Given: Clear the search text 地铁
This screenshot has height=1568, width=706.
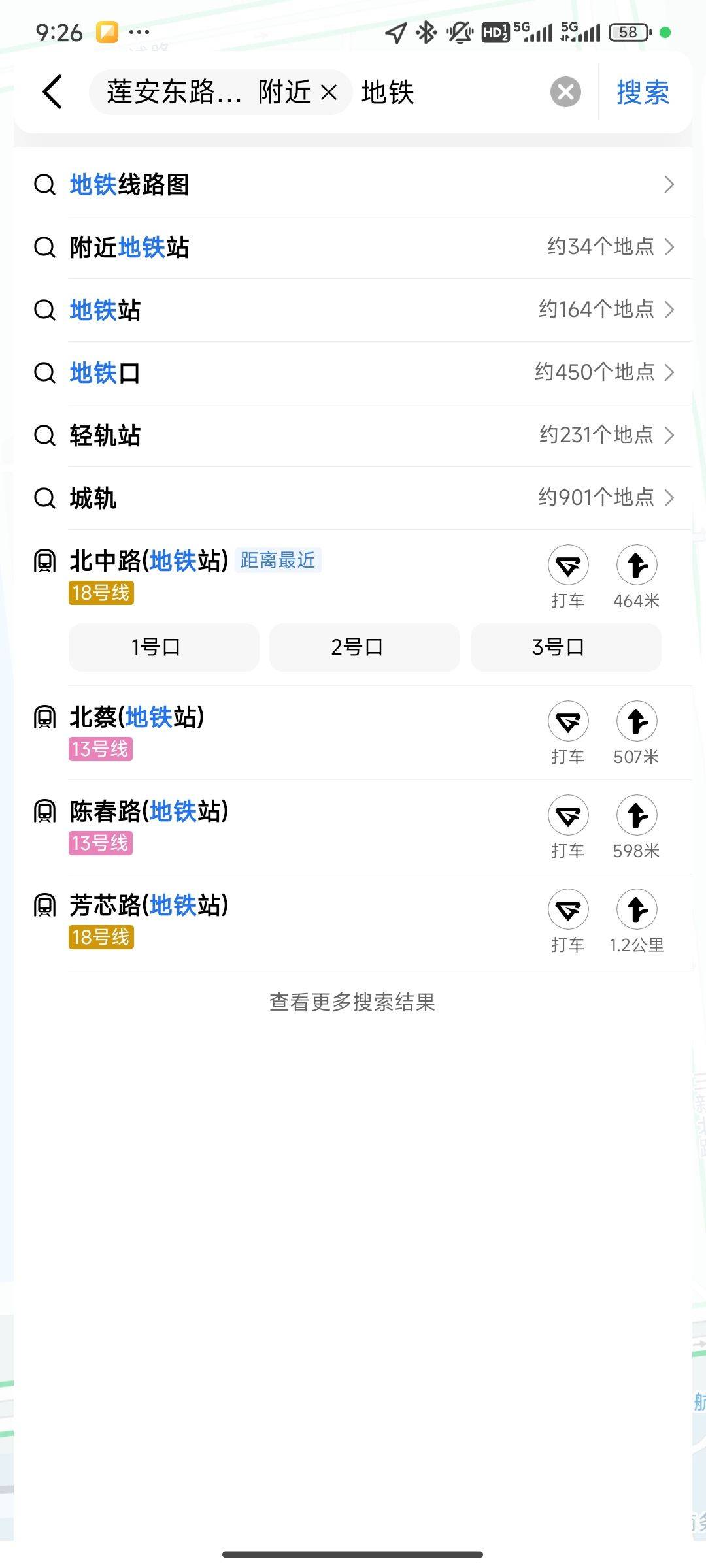Looking at the screenshot, I should (x=565, y=92).
